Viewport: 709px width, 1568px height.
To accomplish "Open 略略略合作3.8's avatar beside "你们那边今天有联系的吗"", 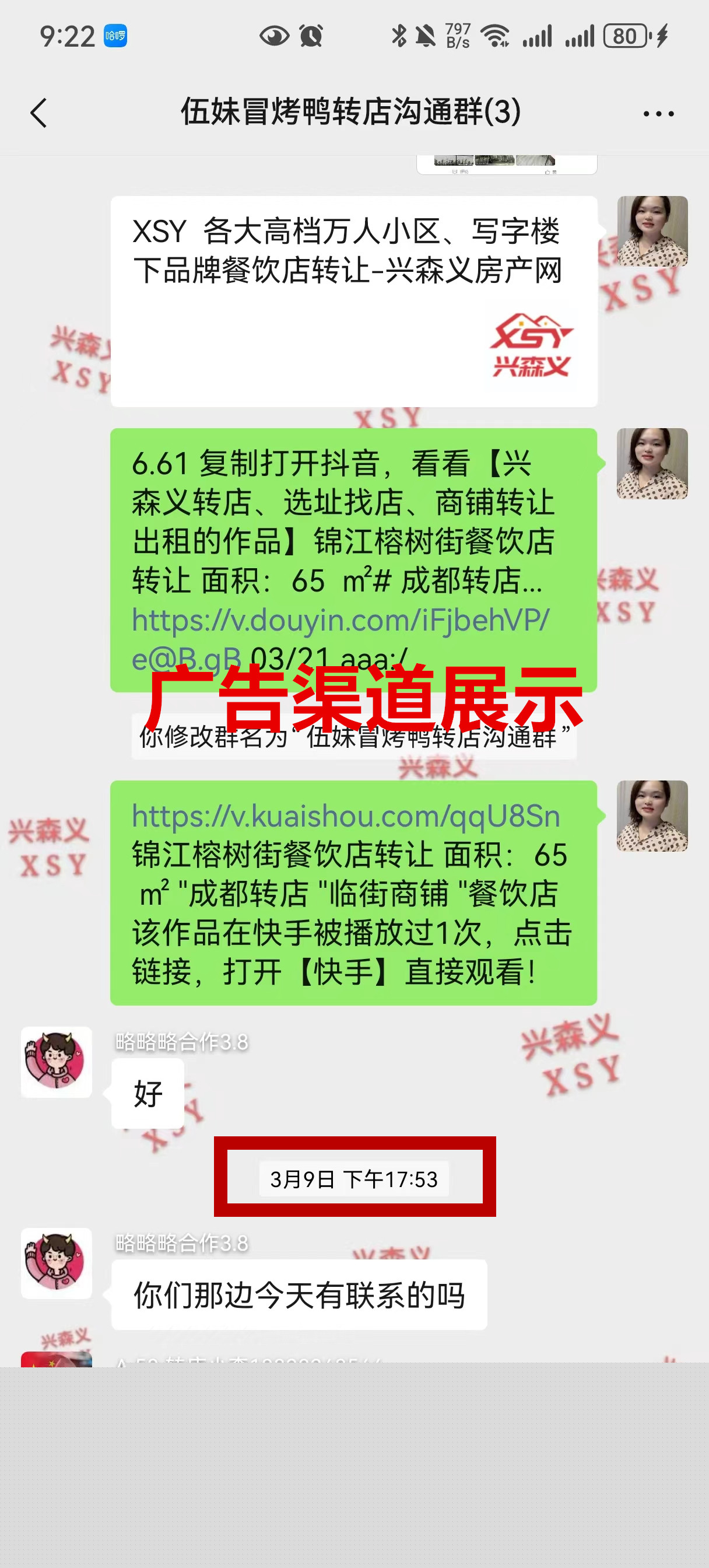I will (x=57, y=1263).
